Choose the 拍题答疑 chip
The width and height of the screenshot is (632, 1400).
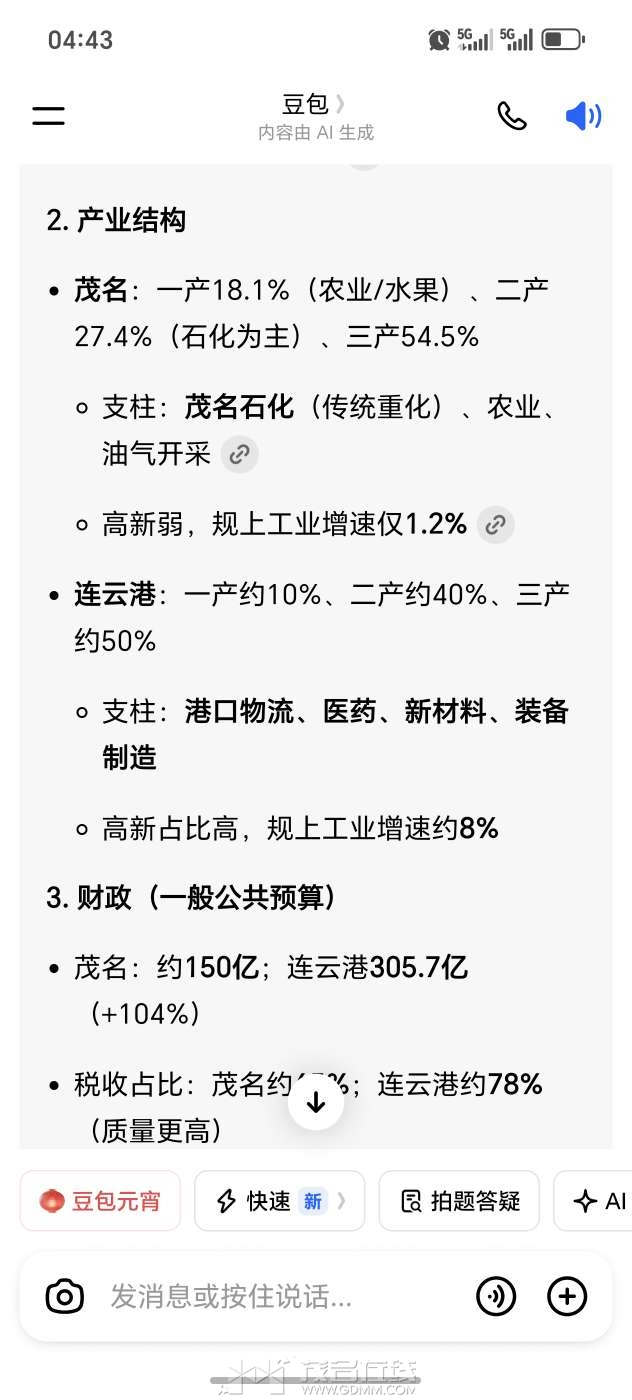coord(459,1201)
